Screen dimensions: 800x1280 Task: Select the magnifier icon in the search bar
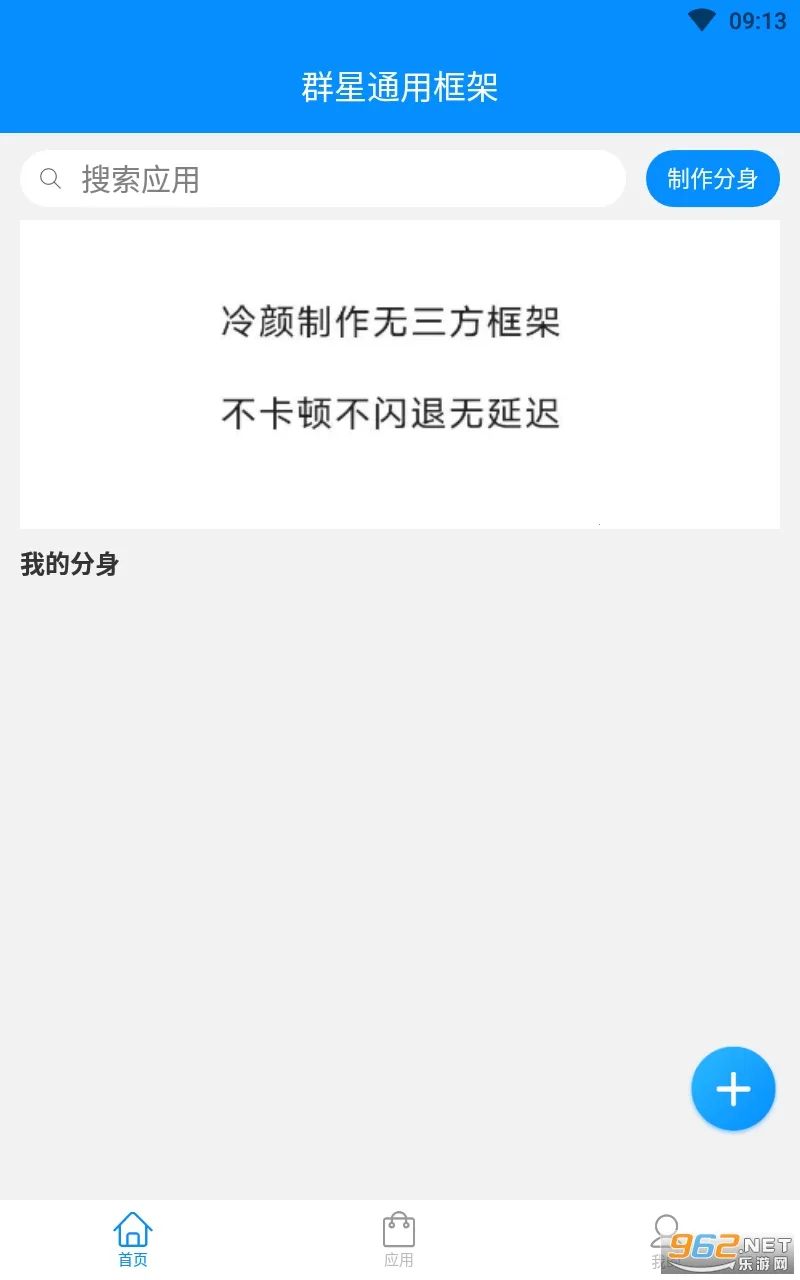click(x=51, y=178)
